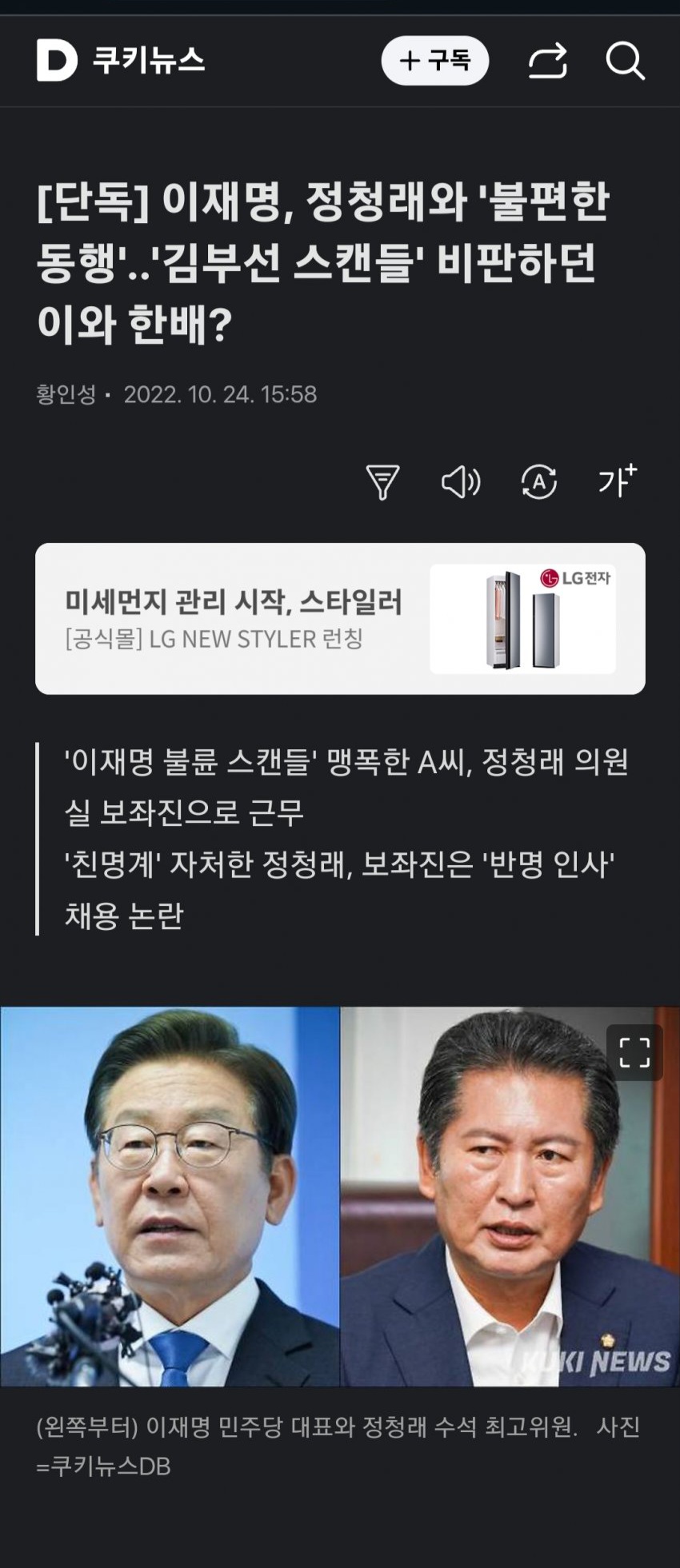Share this article using the share icon

(550, 62)
